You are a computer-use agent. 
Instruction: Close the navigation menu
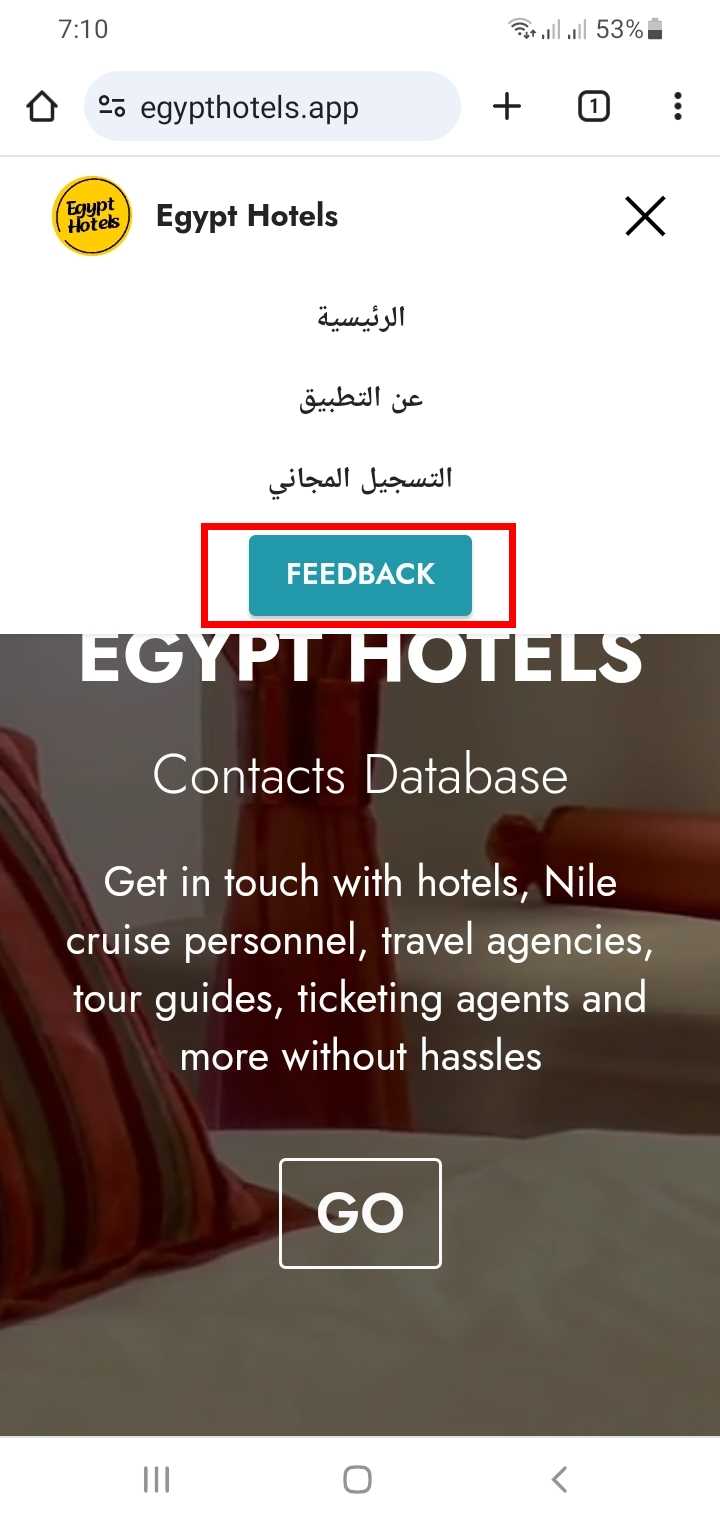coord(645,216)
